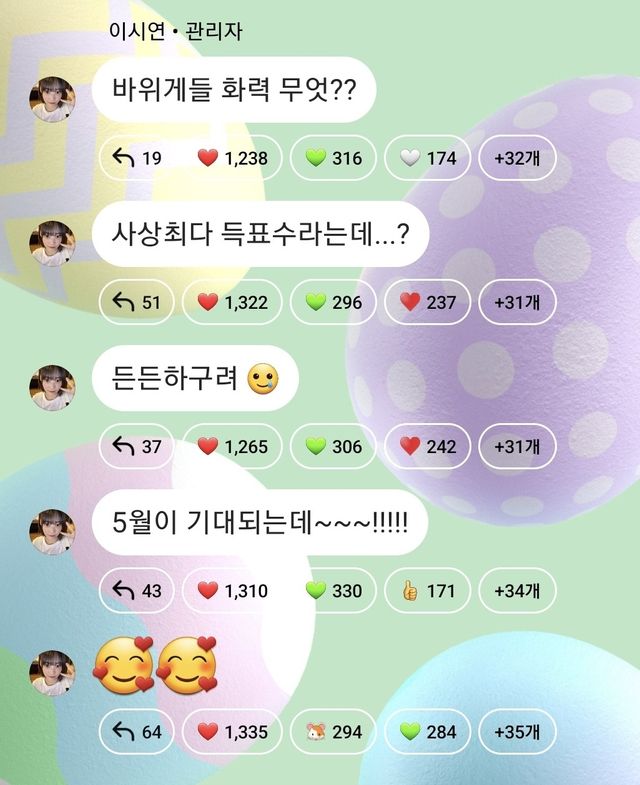This screenshot has height=785, width=640.
Task: Tap the 1,265 heart on 든든하구려
Action: [232, 447]
